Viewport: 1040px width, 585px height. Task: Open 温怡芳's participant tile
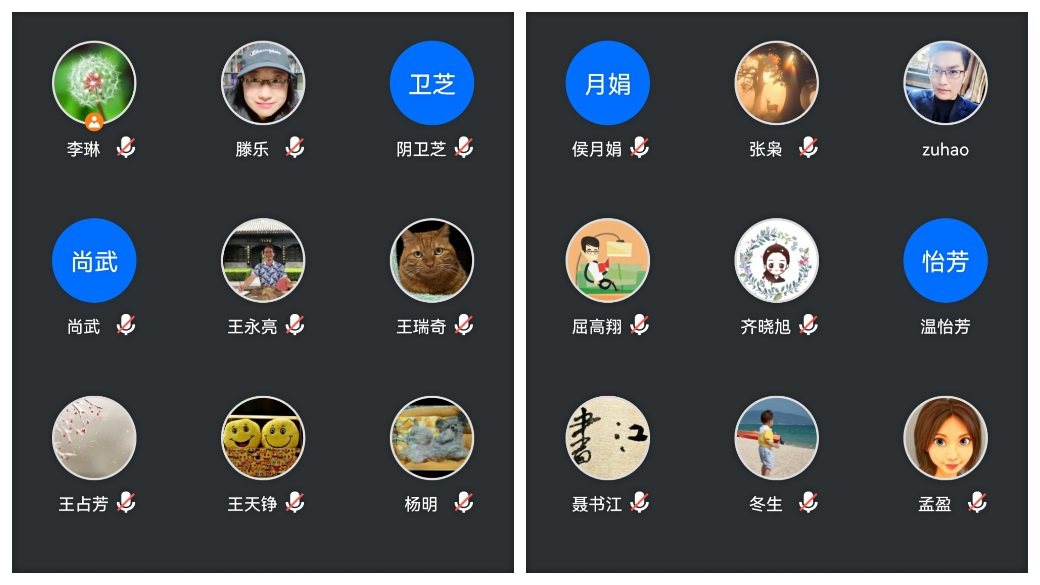tap(946, 261)
